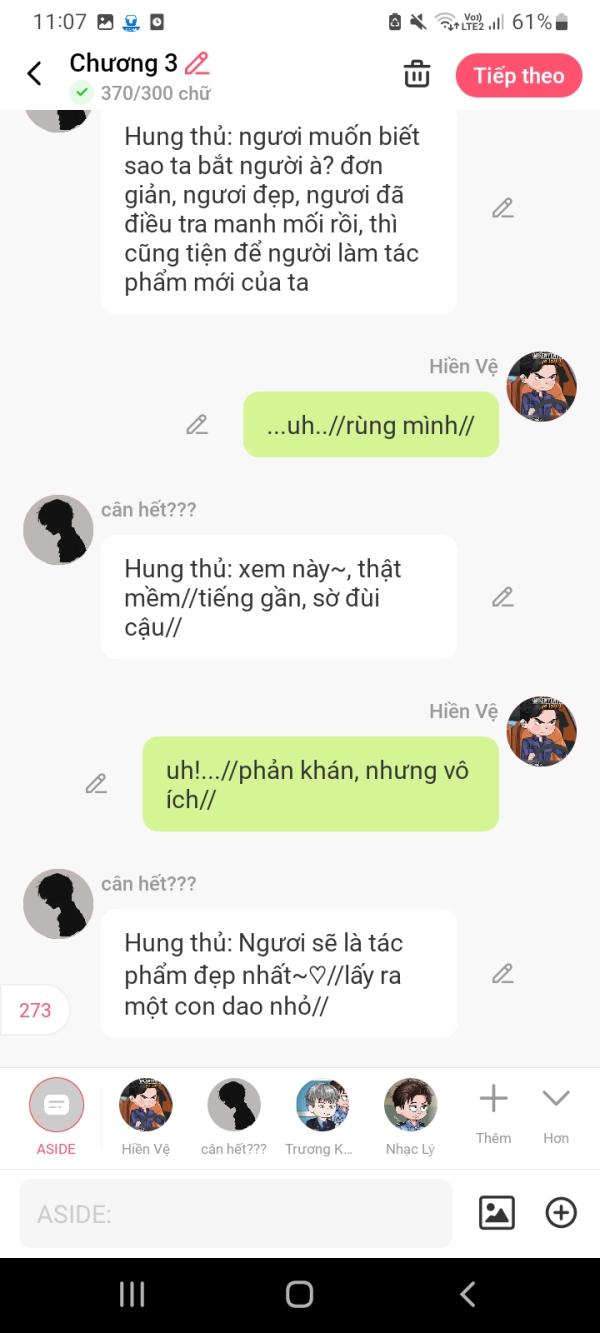600x1333 pixels.
Task: Edit the Chương 3 chapter title
Action: (x=198, y=63)
